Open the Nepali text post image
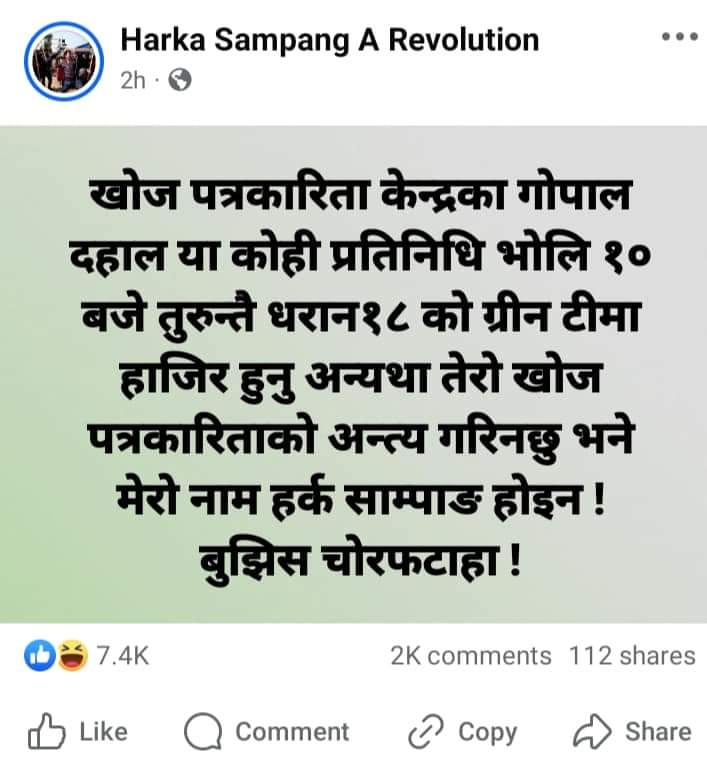Image resolution: width=707 pixels, height=775 pixels. click(x=353, y=375)
